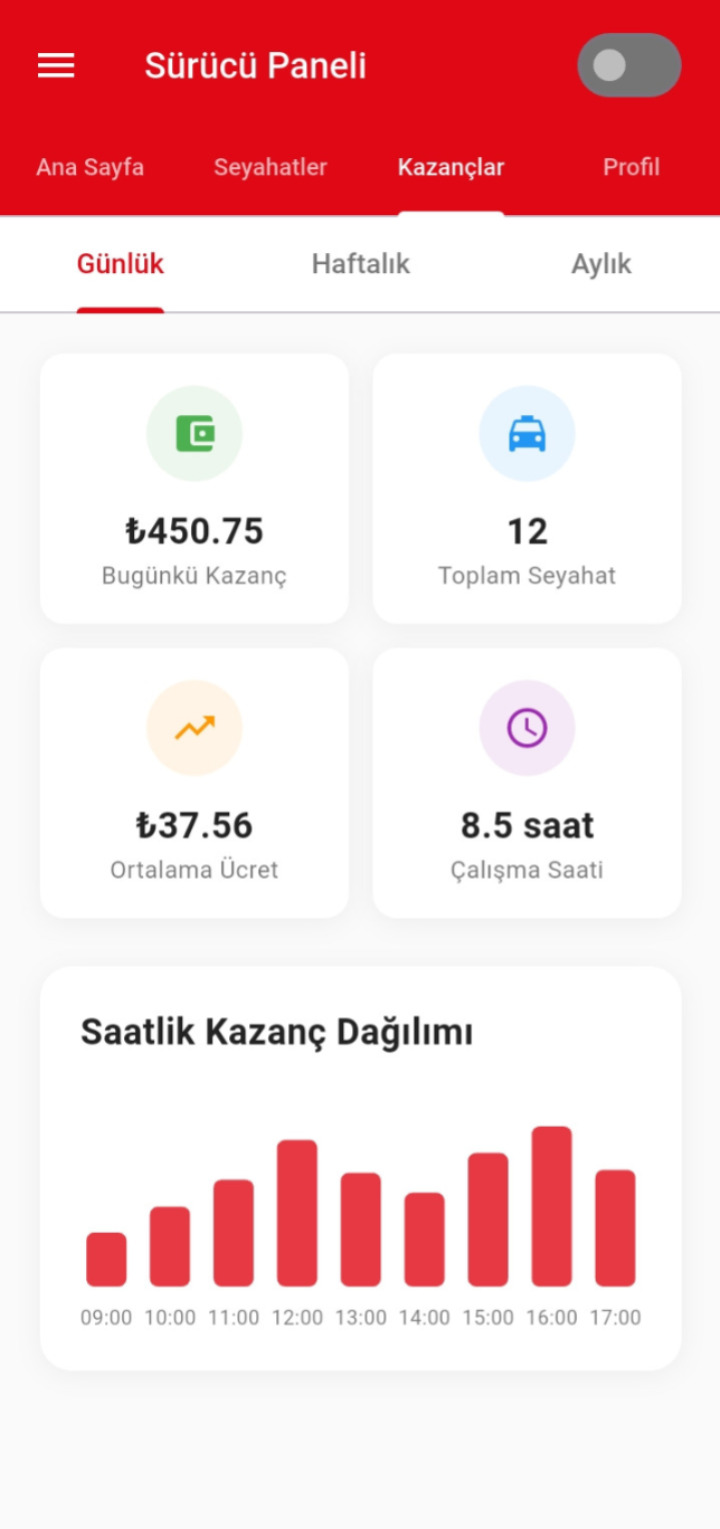Select the blue taxi trips icon
Screen dimensions: 720x1529
527,432
